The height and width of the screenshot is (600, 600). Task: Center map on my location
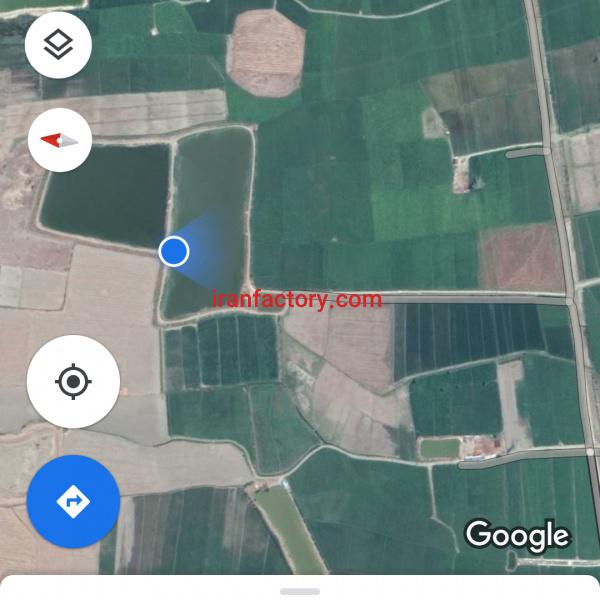(x=73, y=382)
